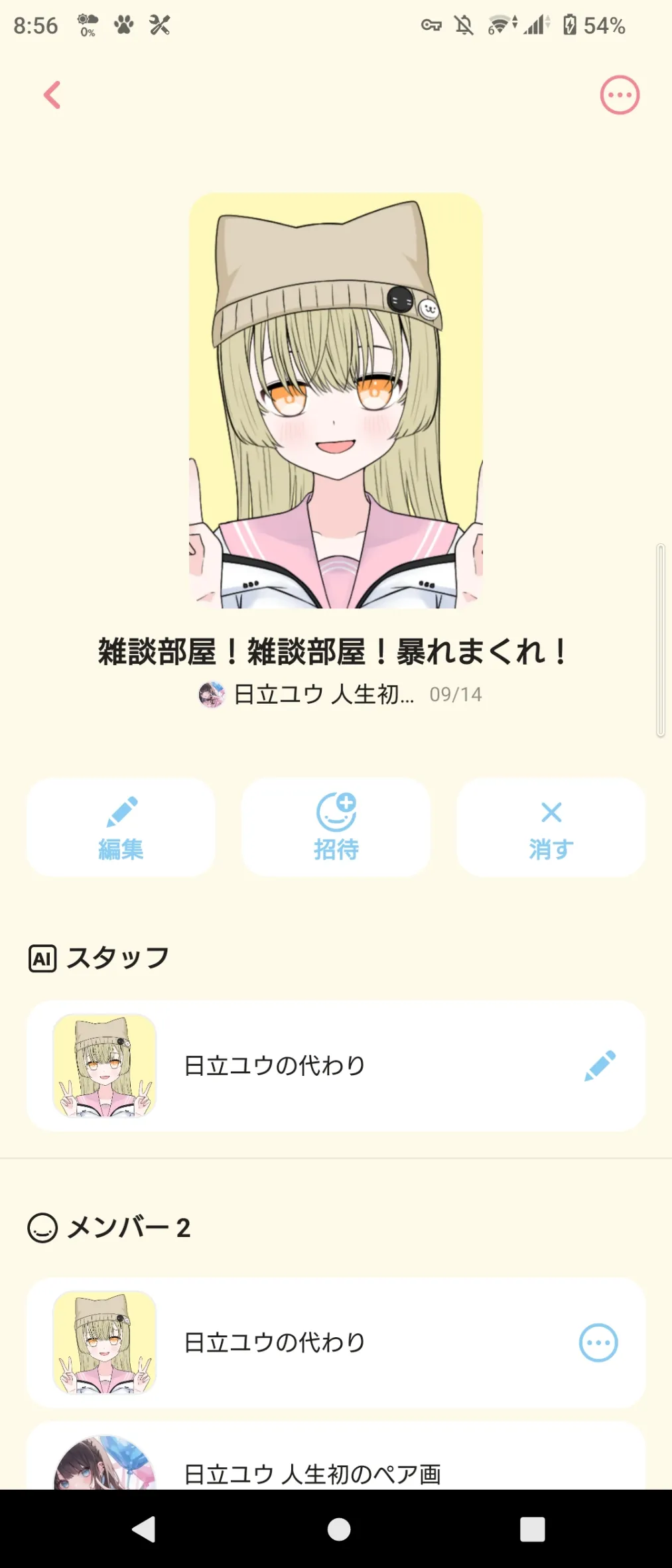Edit the staff 日立ユウの代わり with pencil icon
The height and width of the screenshot is (1568, 672).
[x=600, y=1066]
